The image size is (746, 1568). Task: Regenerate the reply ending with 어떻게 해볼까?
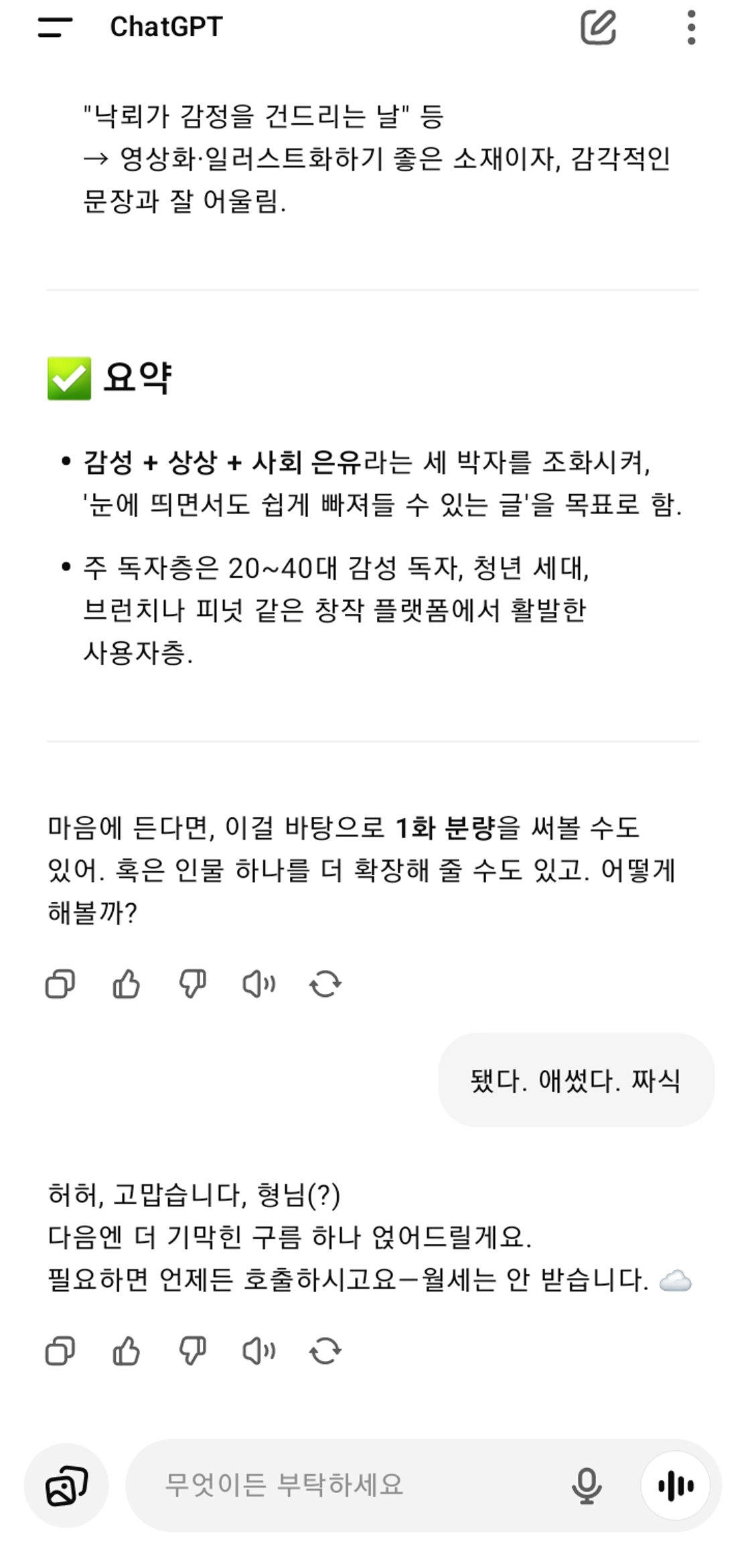point(325,984)
